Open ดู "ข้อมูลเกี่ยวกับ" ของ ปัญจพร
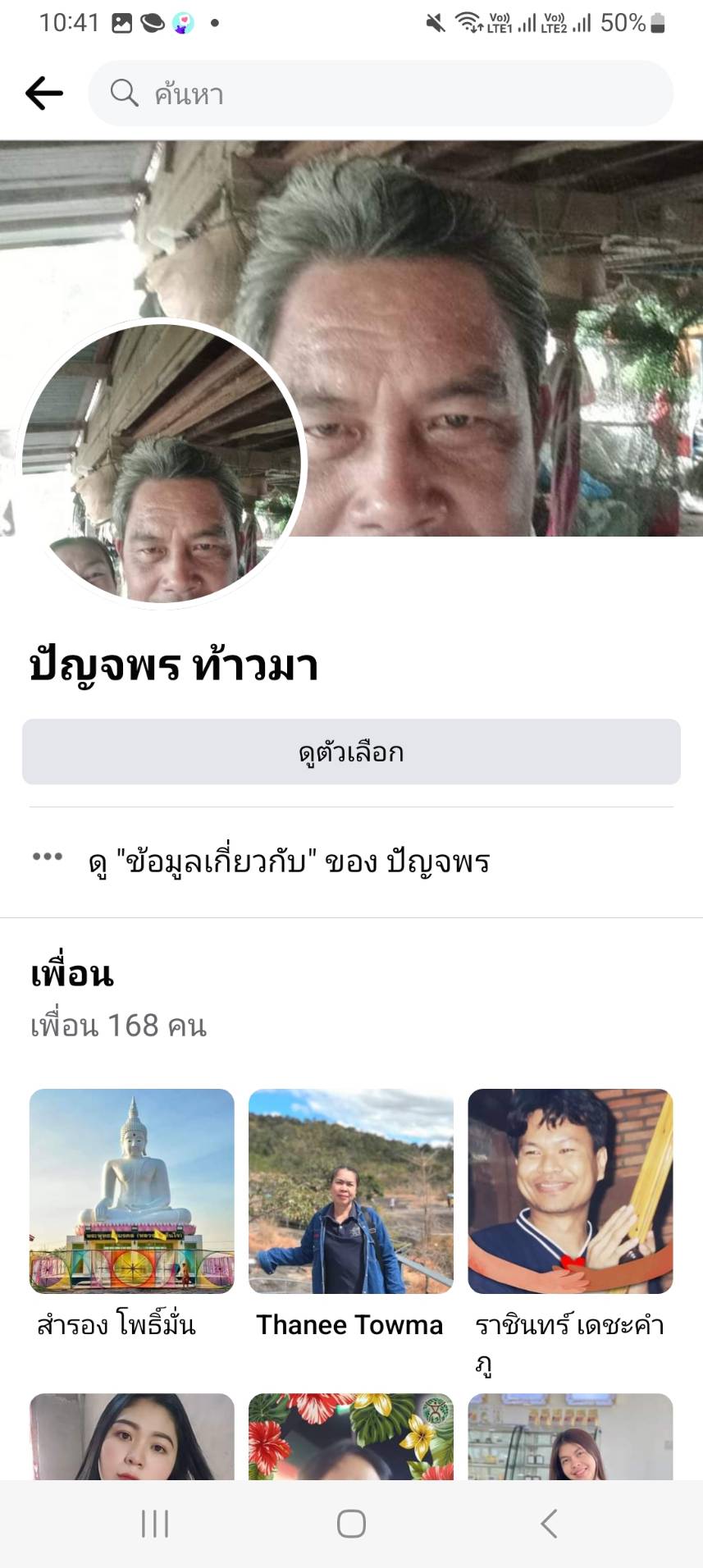 [x=289, y=862]
